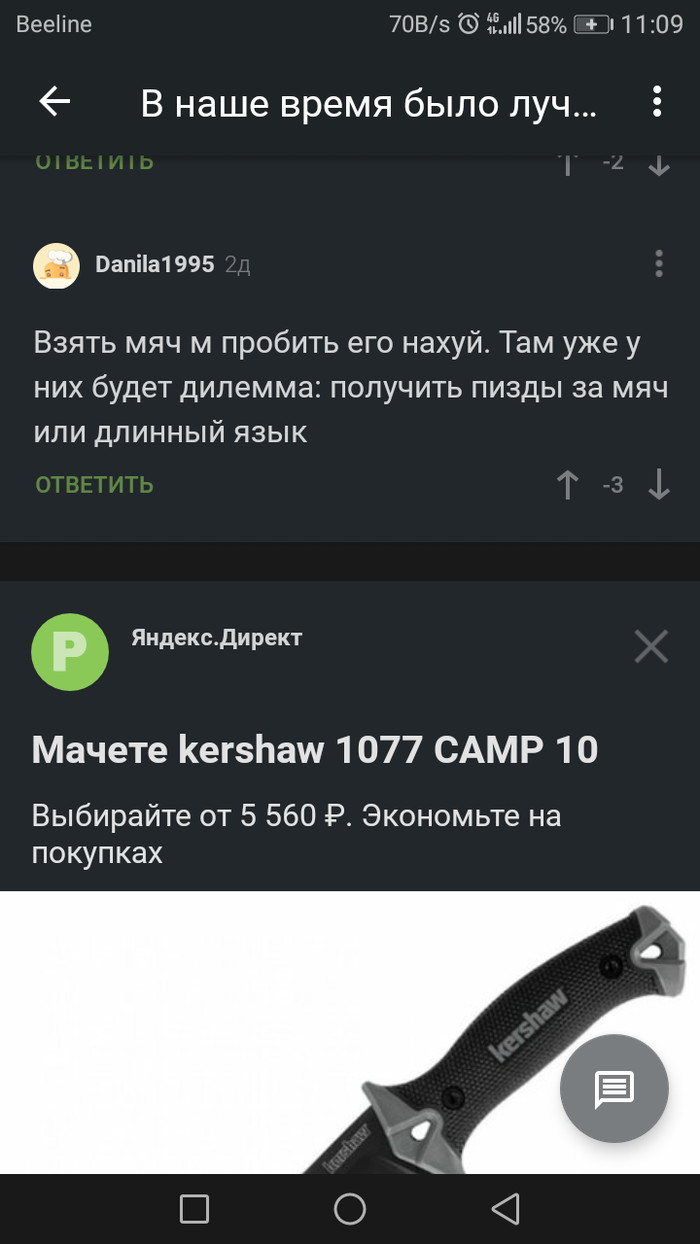Screen dimensions: 700x1244
Task: Open the Мачете kershaw 1077 CAMP 10 ad
Action: click(x=315, y=750)
